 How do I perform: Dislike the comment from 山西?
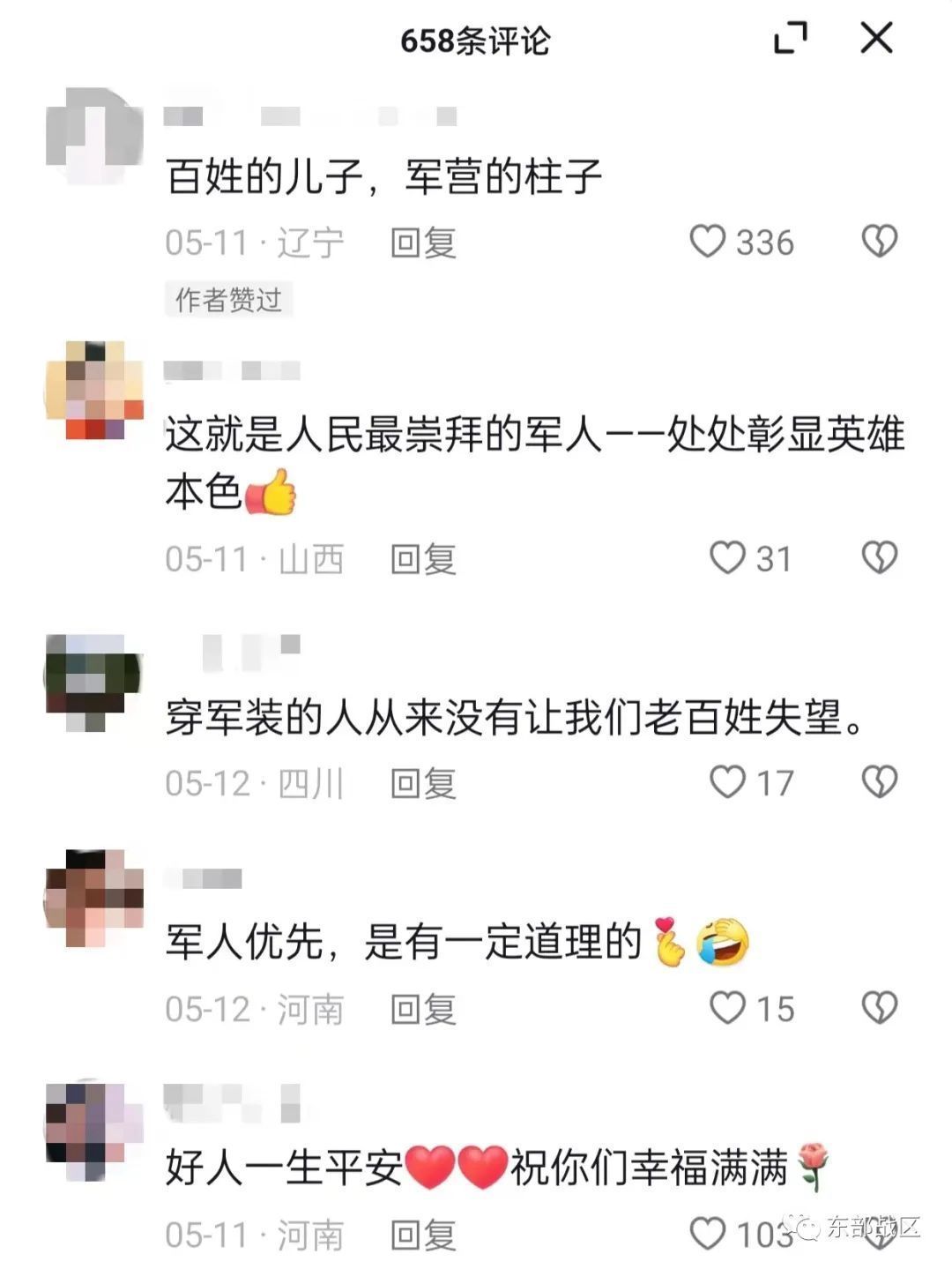coord(879,558)
